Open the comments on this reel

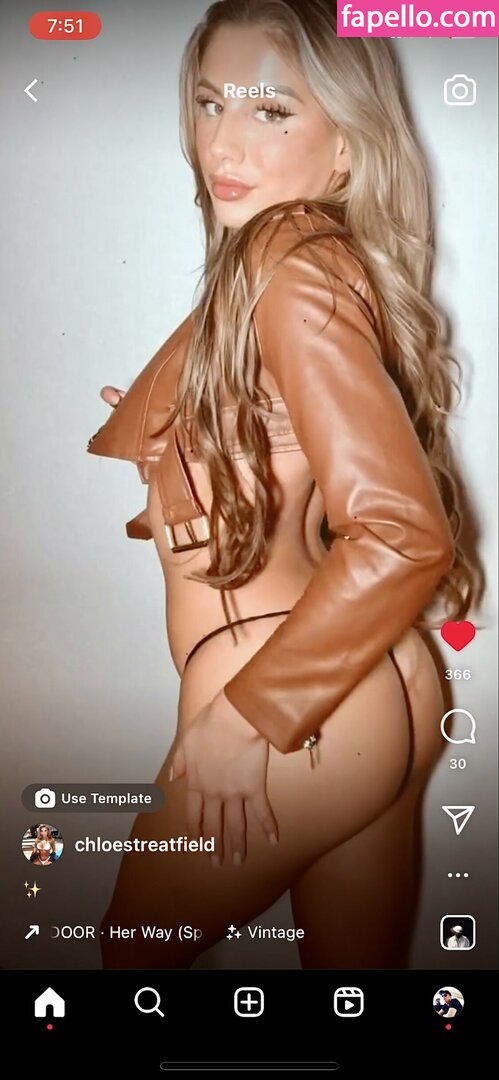click(x=458, y=727)
